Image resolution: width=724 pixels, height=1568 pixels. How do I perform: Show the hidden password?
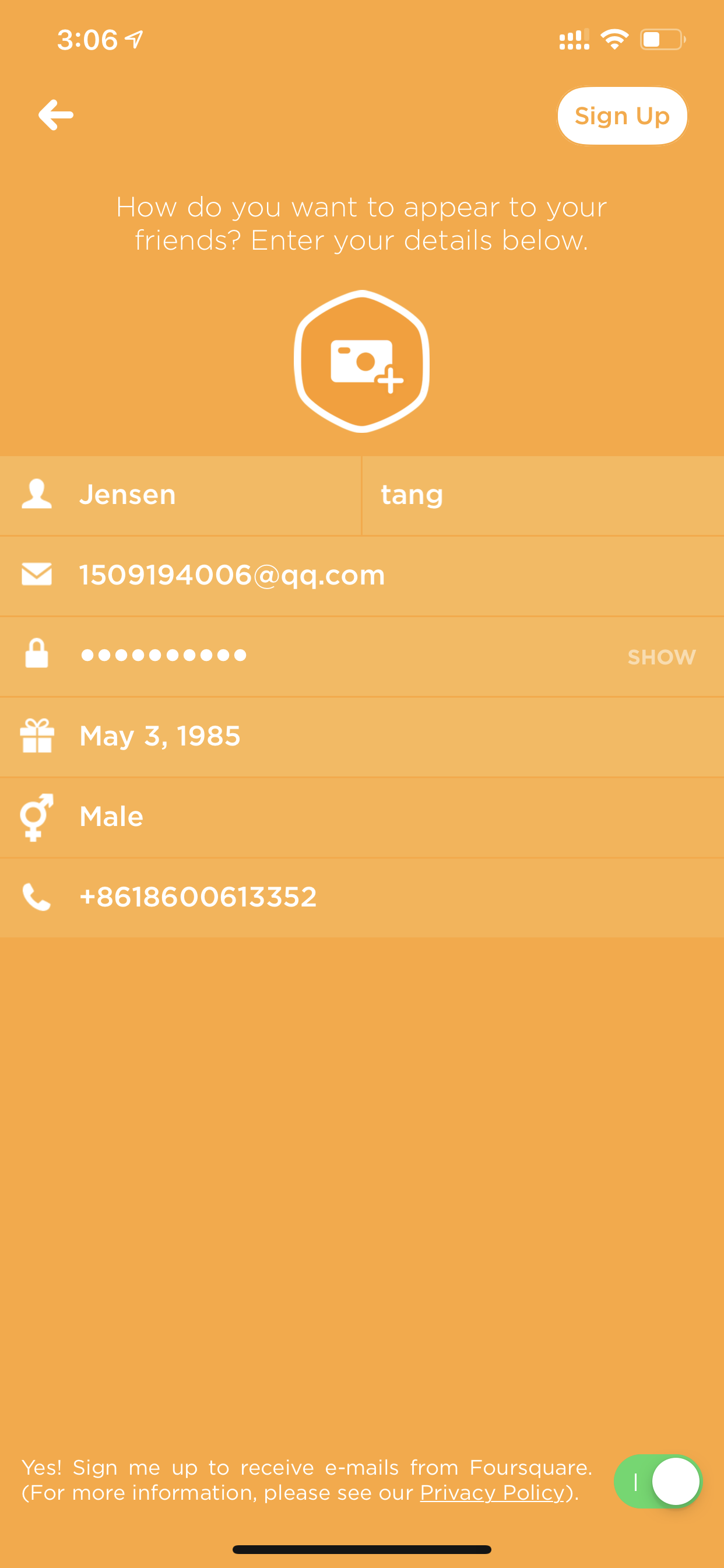(x=661, y=657)
